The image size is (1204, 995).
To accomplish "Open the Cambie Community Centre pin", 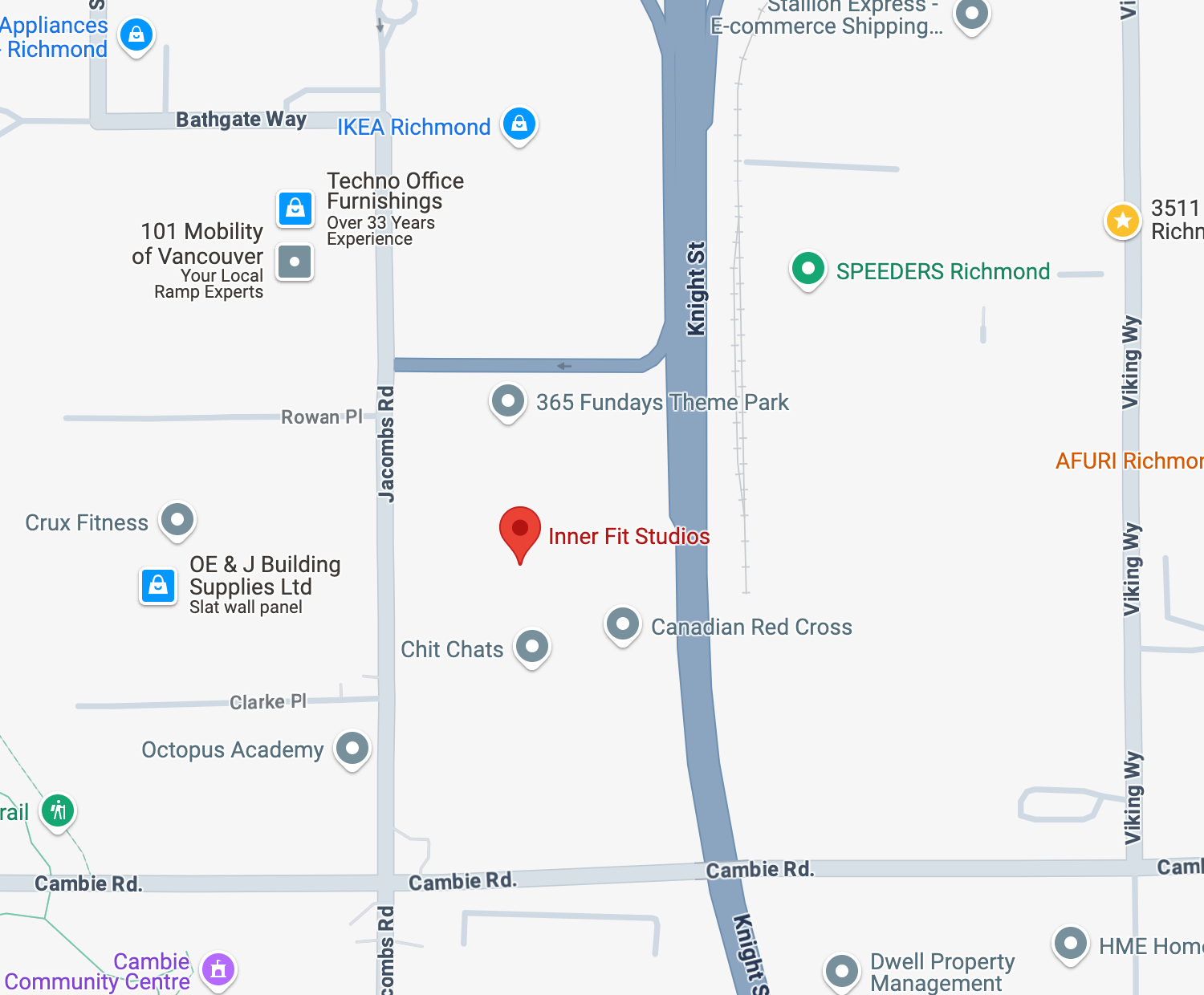I will tap(218, 969).
